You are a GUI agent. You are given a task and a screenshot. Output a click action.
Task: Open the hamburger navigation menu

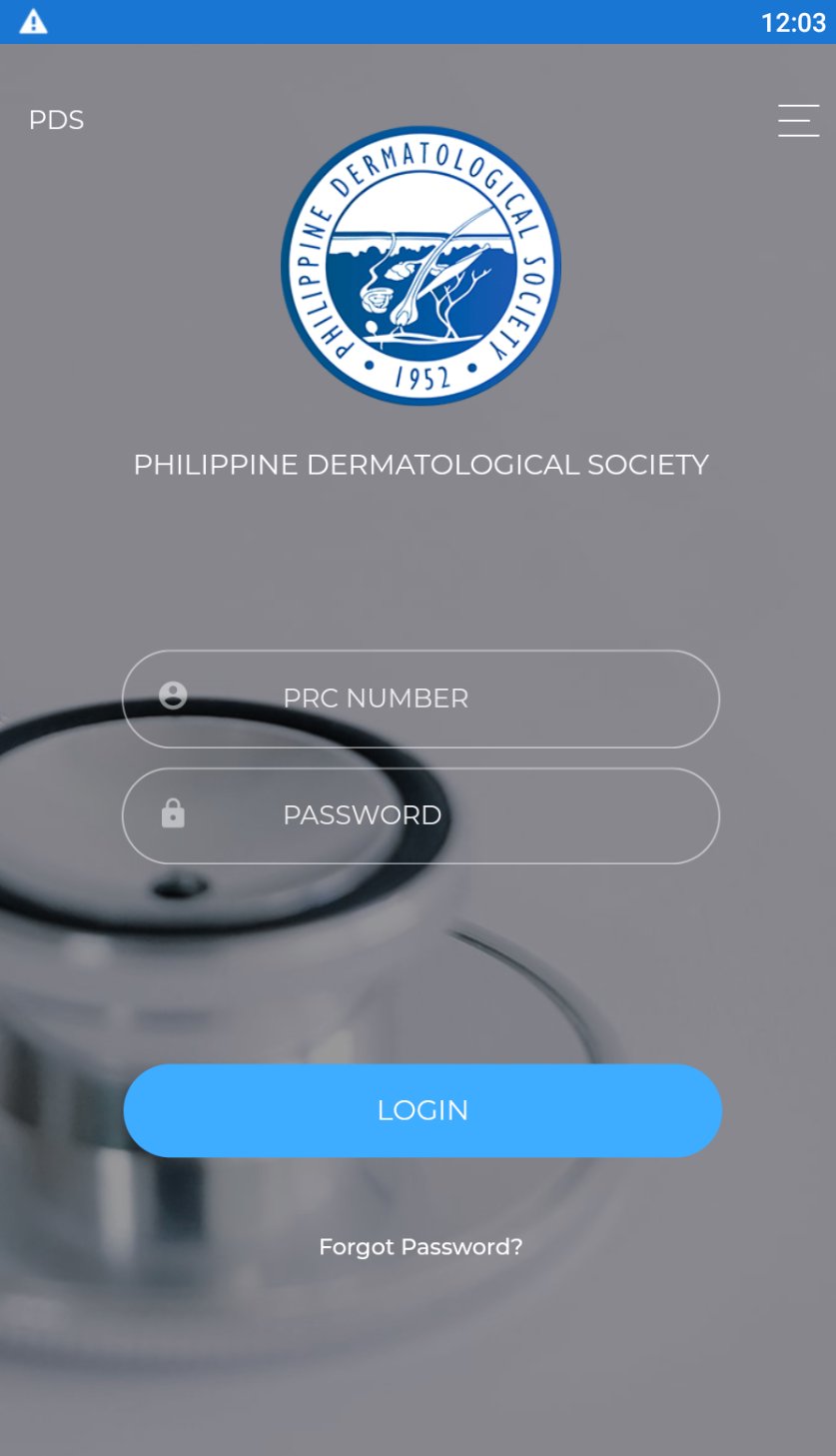pyautogui.click(x=798, y=120)
